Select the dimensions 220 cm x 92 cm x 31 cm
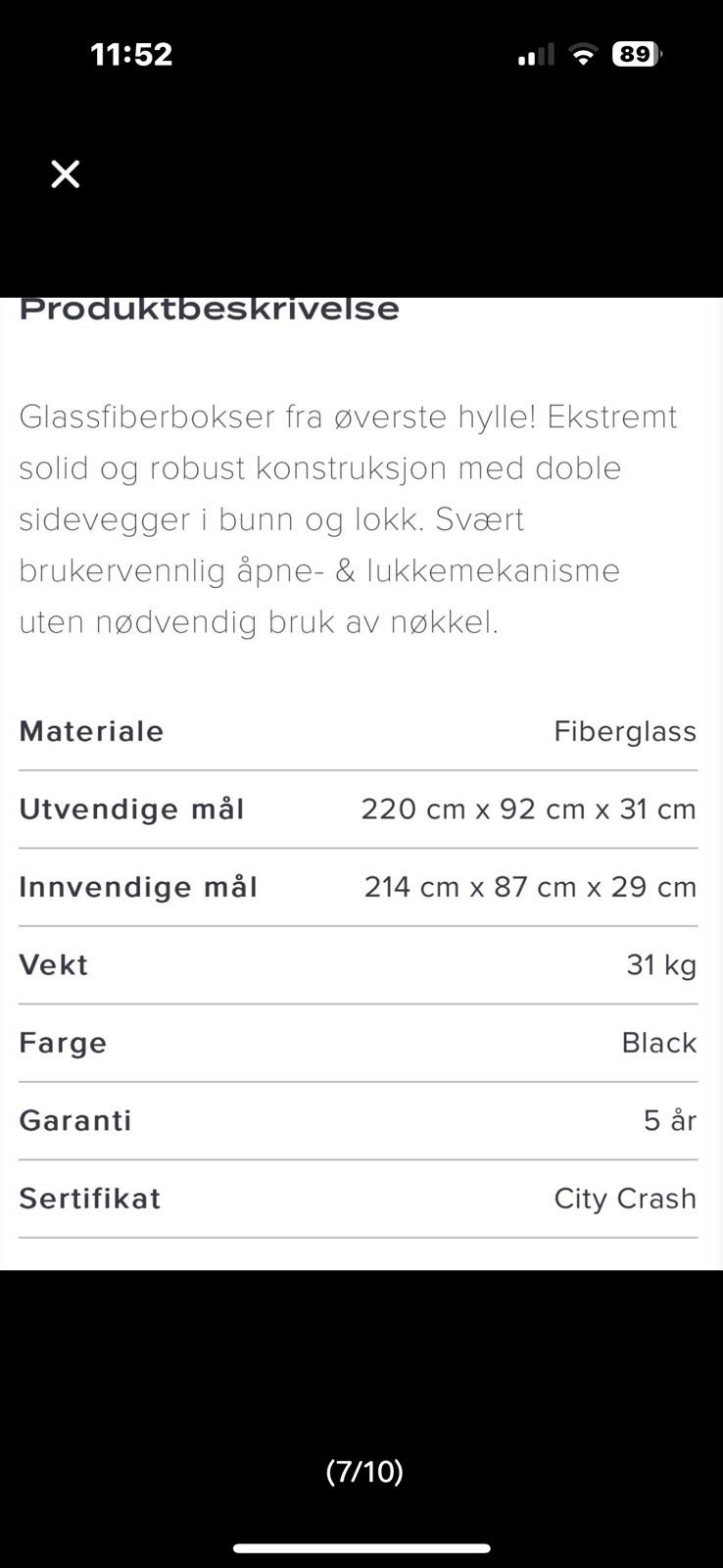Image resolution: width=723 pixels, height=1568 pixels. point(529,808)
